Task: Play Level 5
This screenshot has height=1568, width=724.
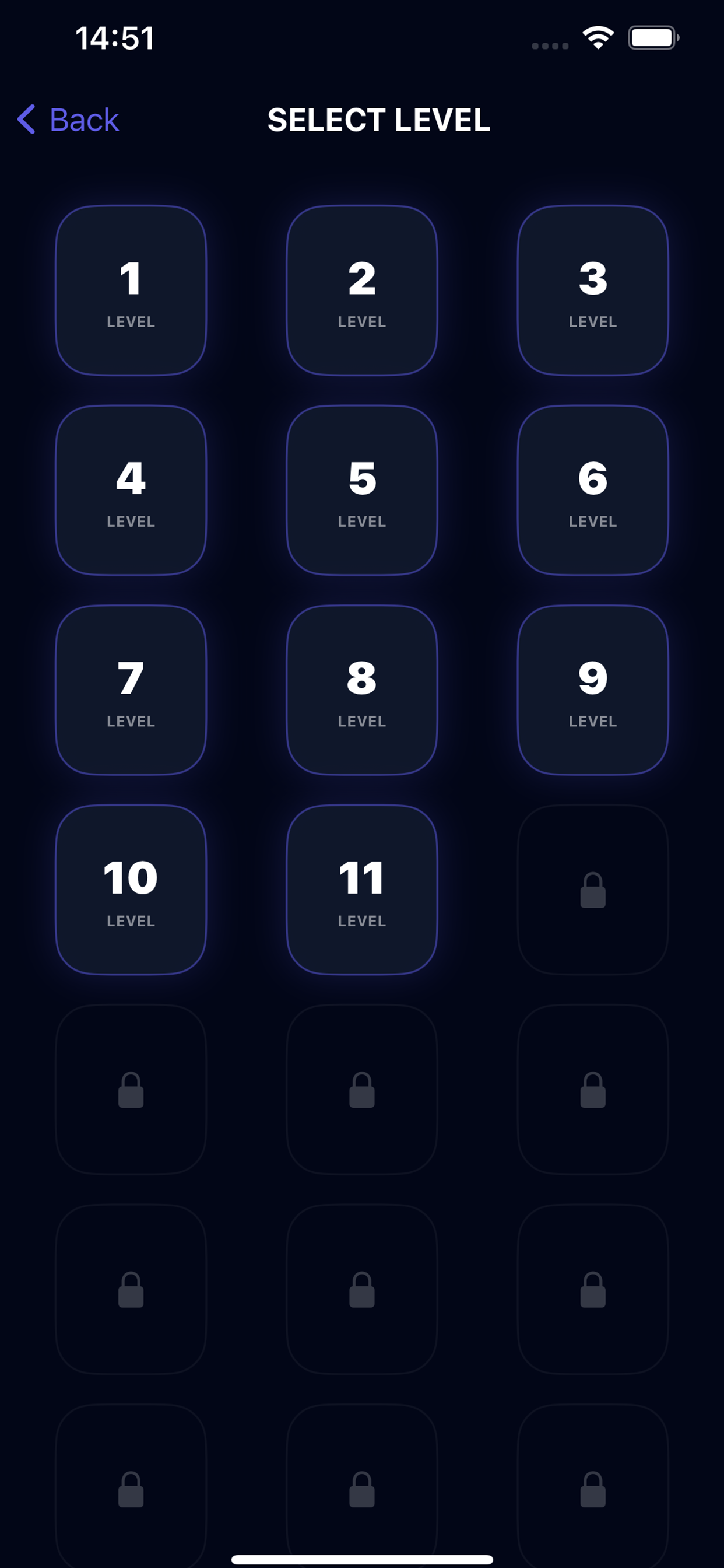Action: tap(361, 490)
